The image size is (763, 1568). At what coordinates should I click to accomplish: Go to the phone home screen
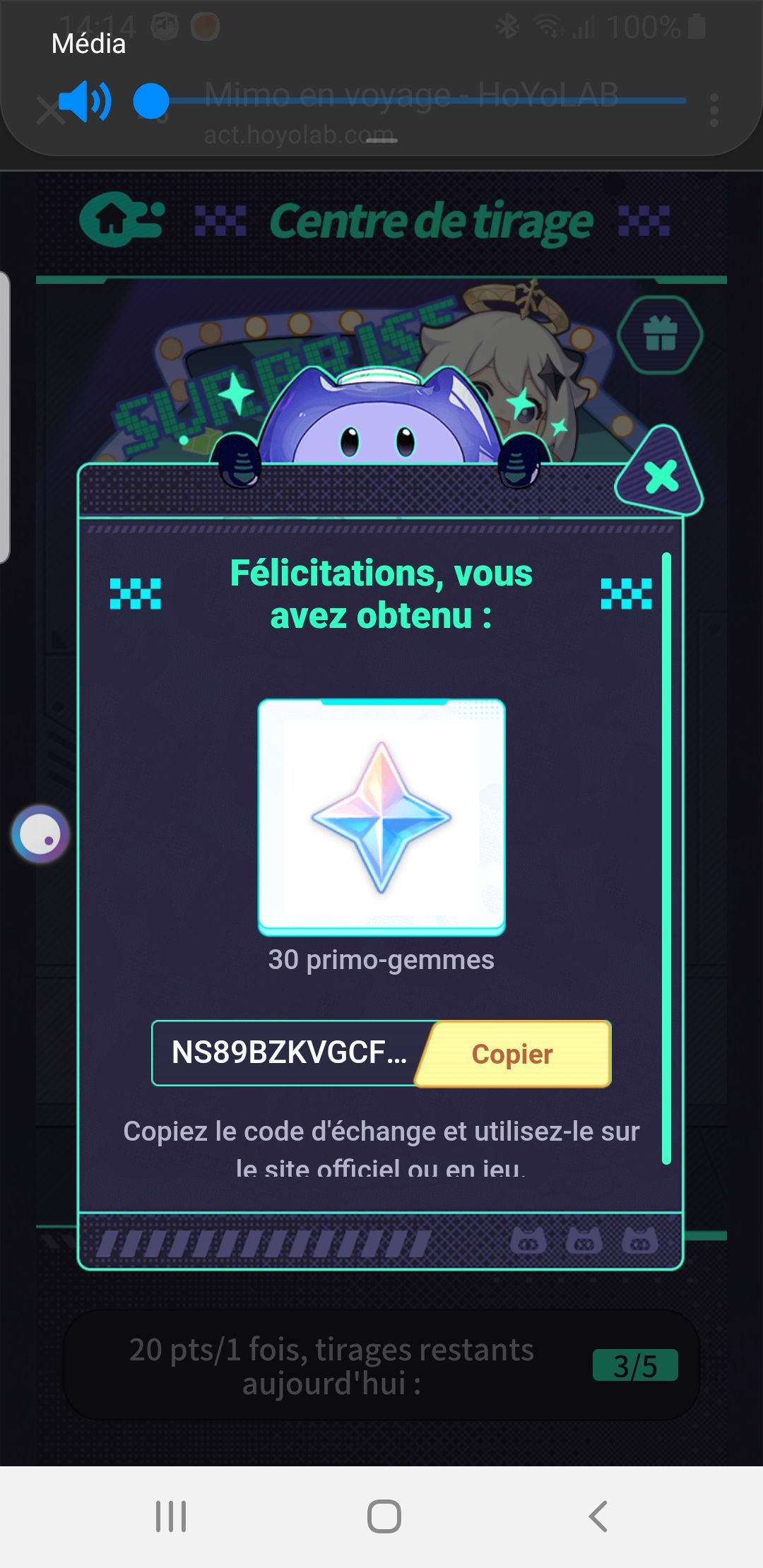click(384, 1516)
